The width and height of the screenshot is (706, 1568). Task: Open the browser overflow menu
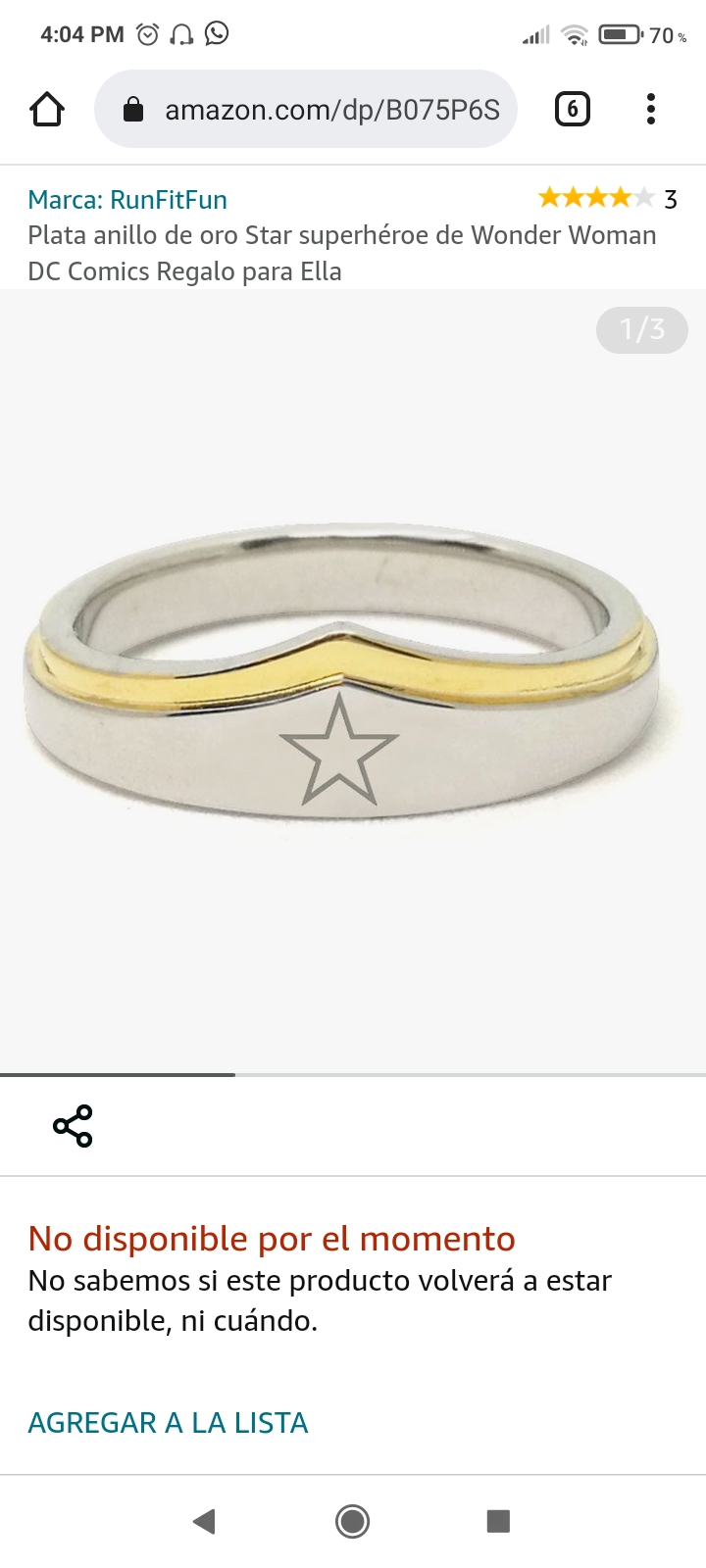pos(650,109)
